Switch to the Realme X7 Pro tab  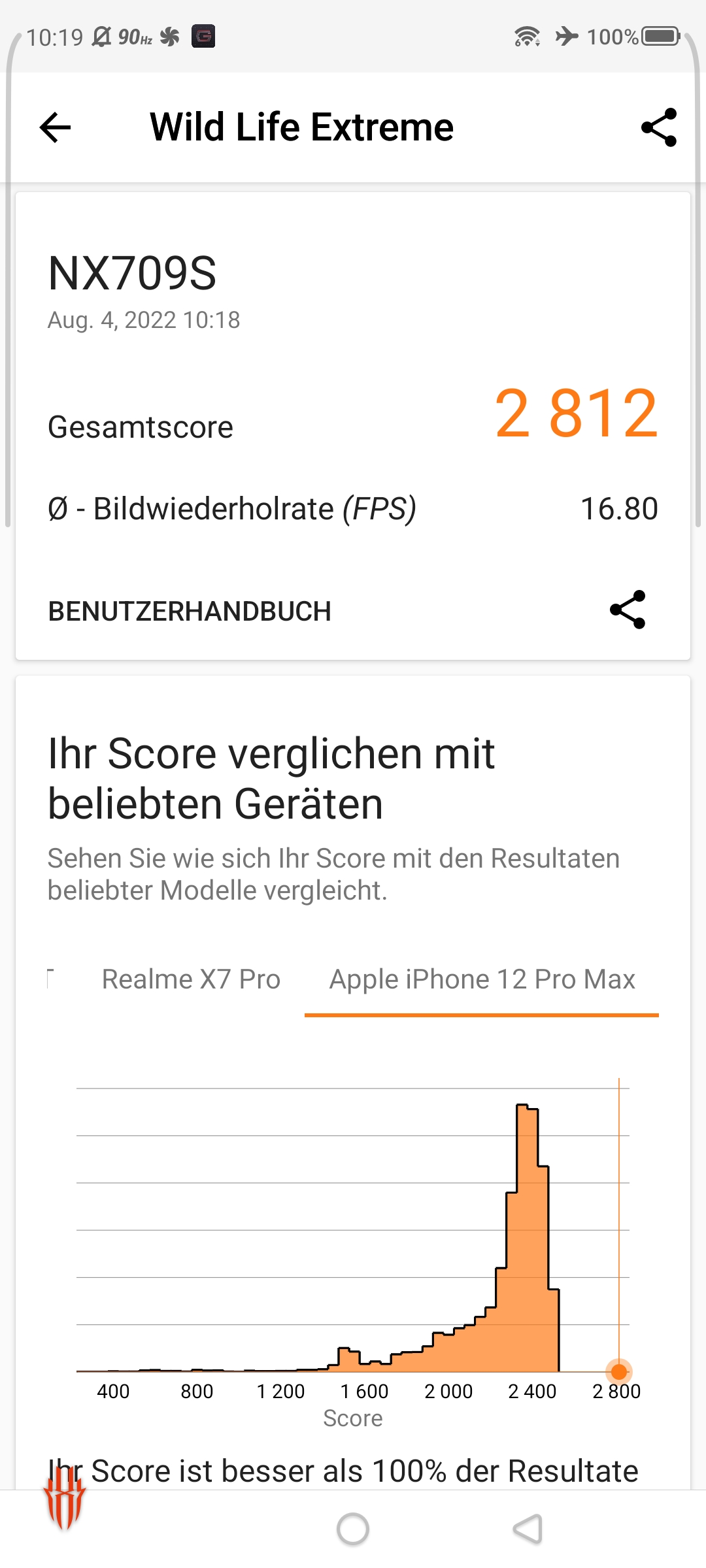coord(191,979)
